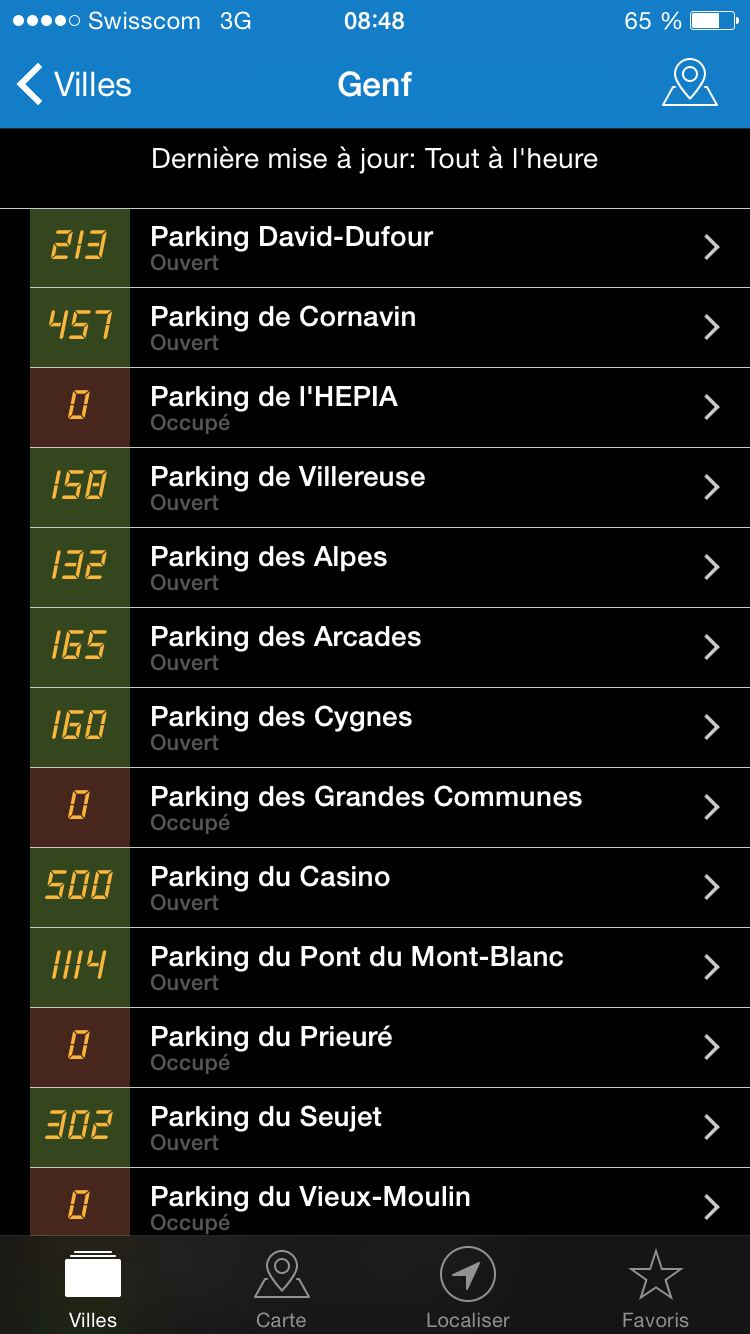Go back to Villes list

pyautogui.click(x=74, y=84)
